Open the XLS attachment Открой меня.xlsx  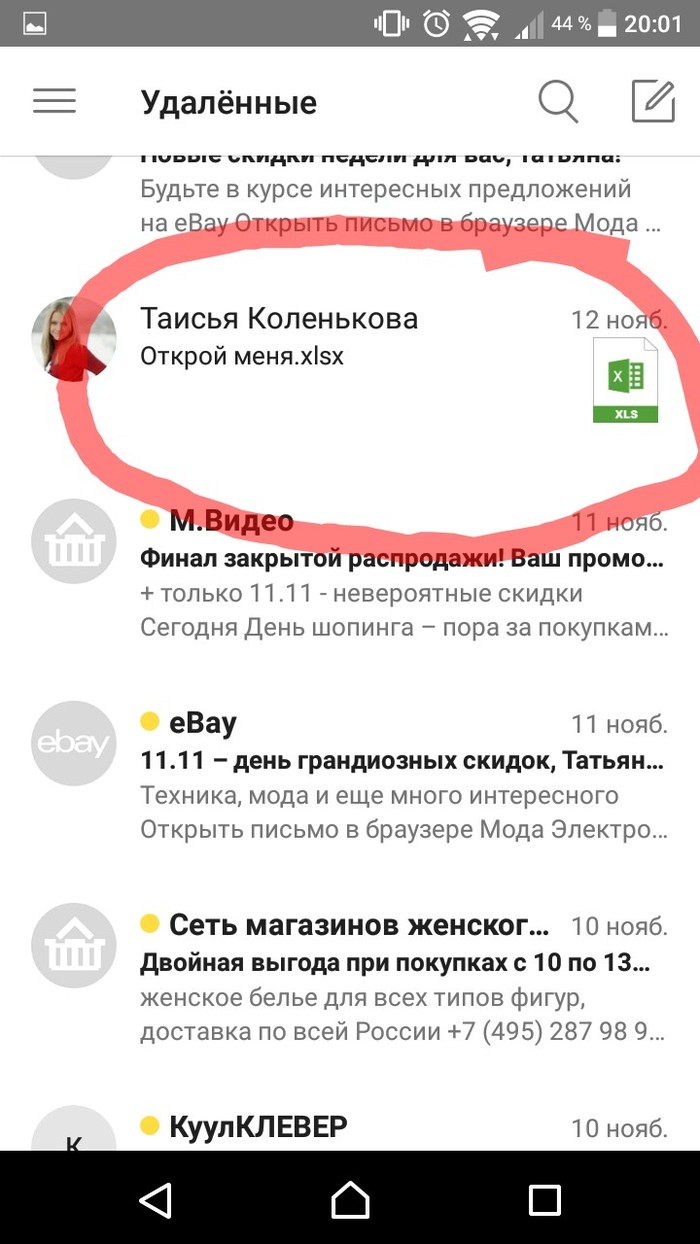(x=625, y=381)
